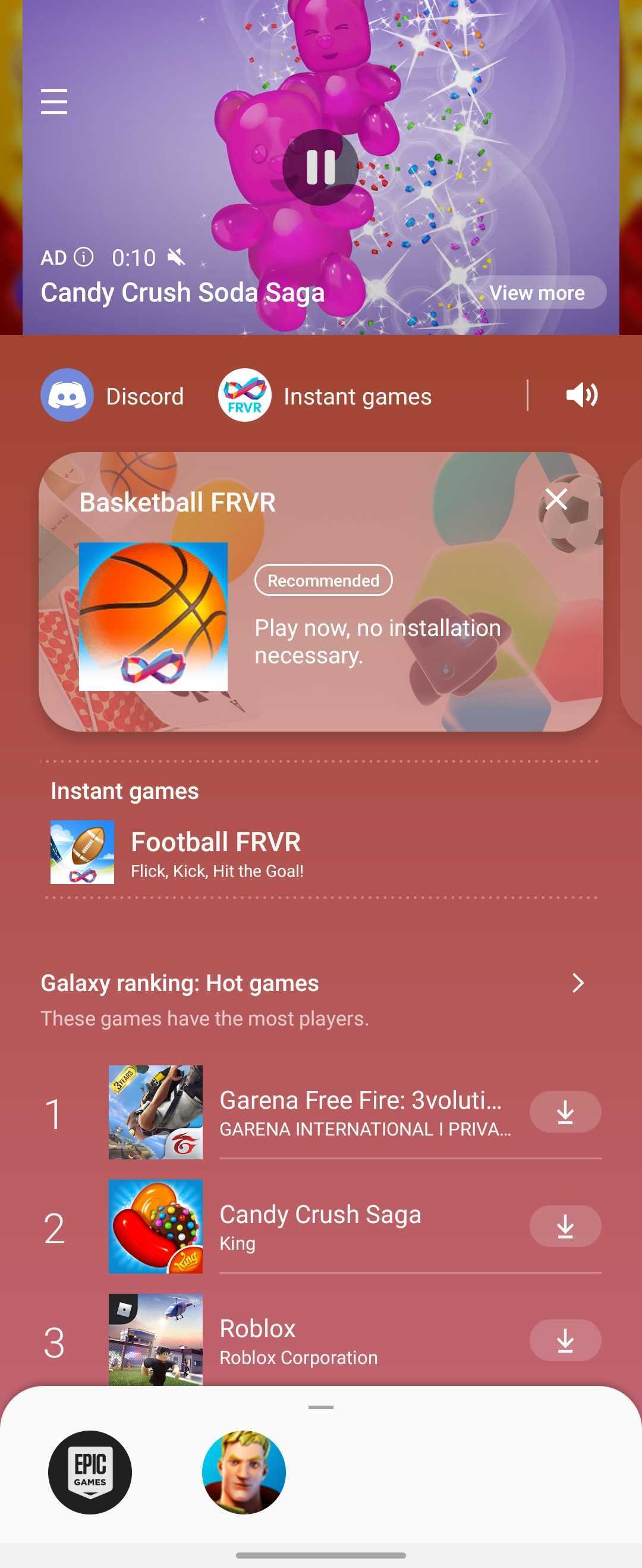Open the FRVR Instant games shortcut
Screen dimensions: 642x1568
tap(325, 396)
